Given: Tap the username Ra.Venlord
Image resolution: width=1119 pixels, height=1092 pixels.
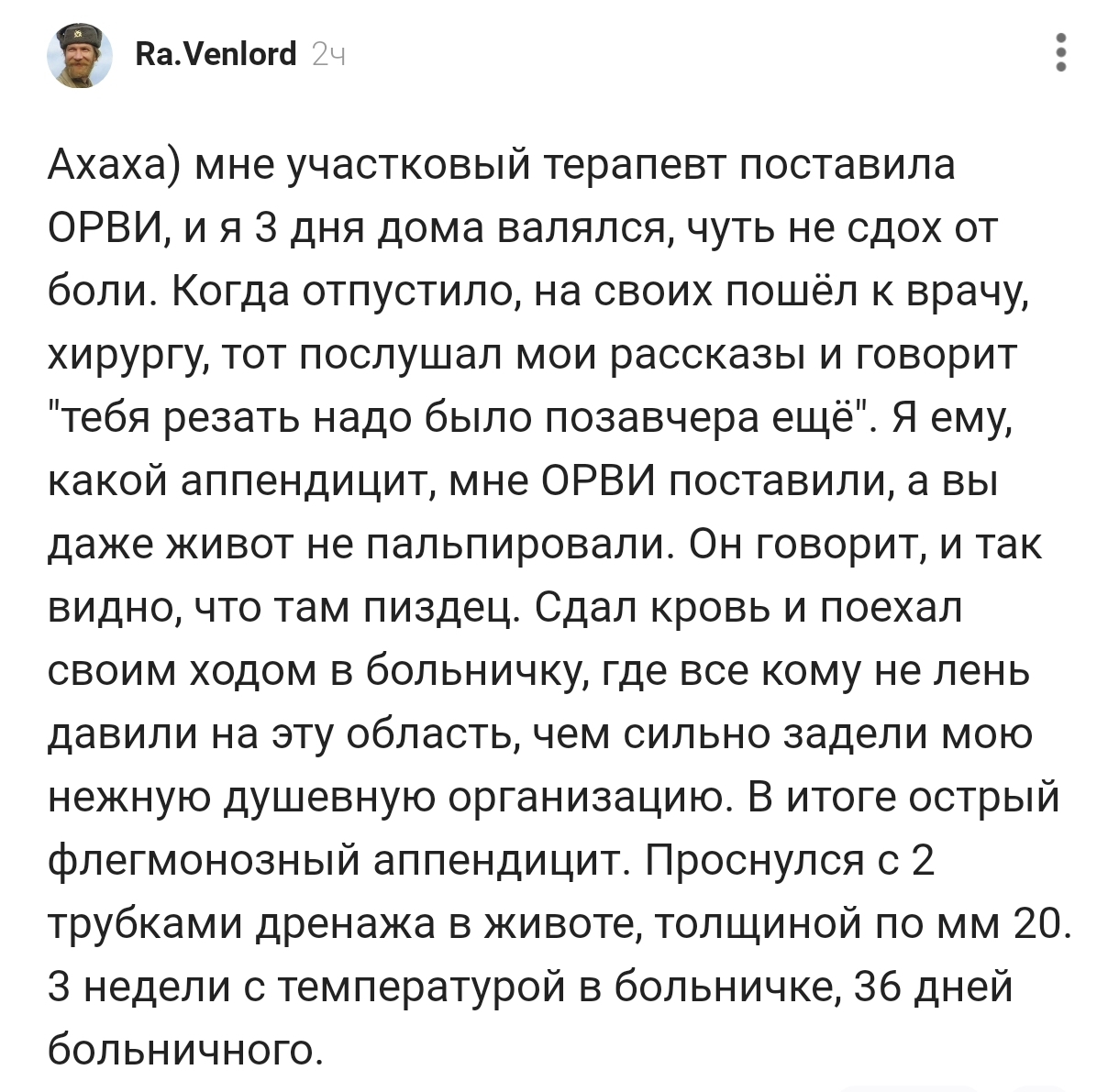Looking at the screenshot, I should click(x=216, y=54).
